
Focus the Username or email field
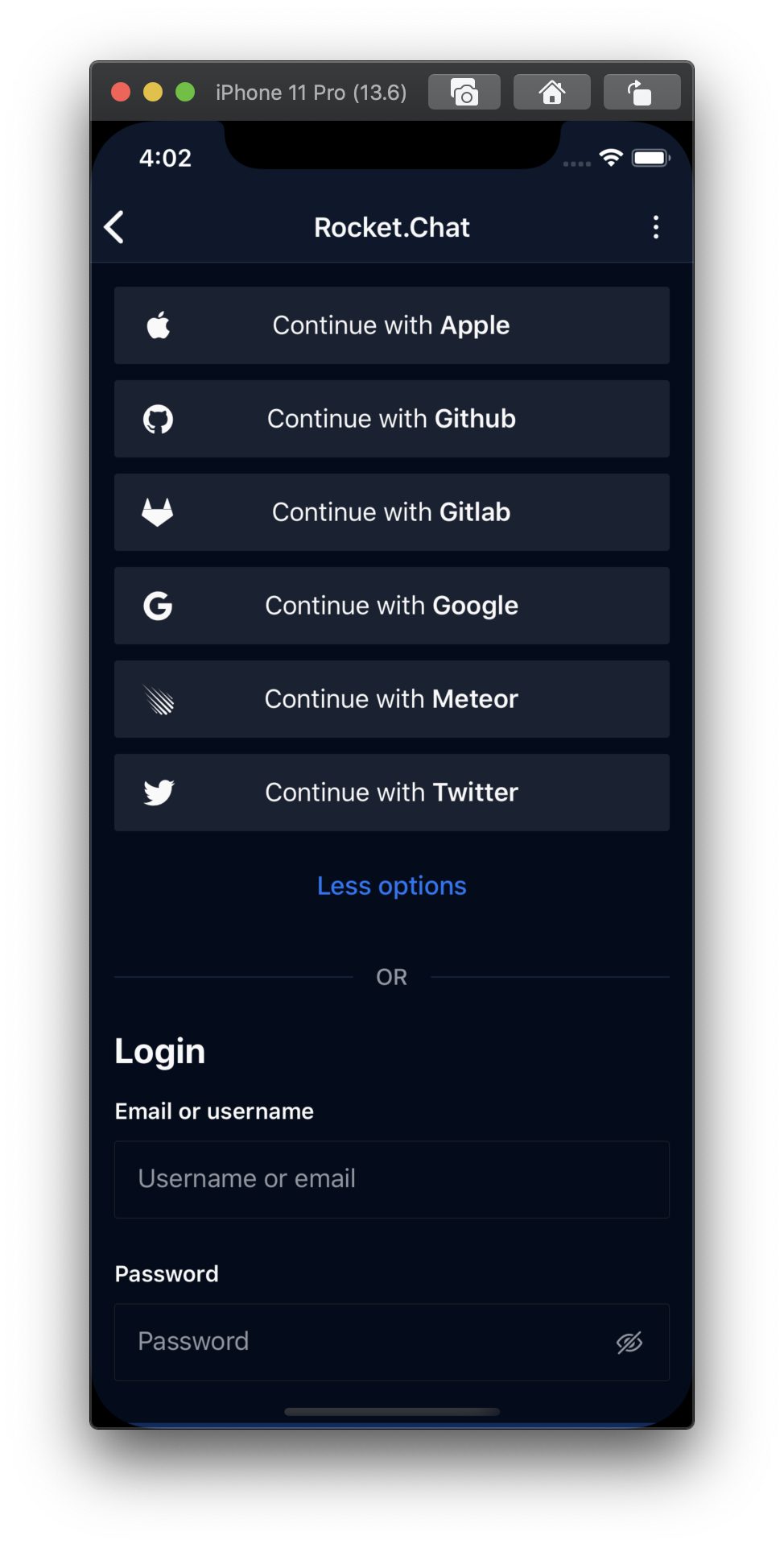pos(392,1179)
